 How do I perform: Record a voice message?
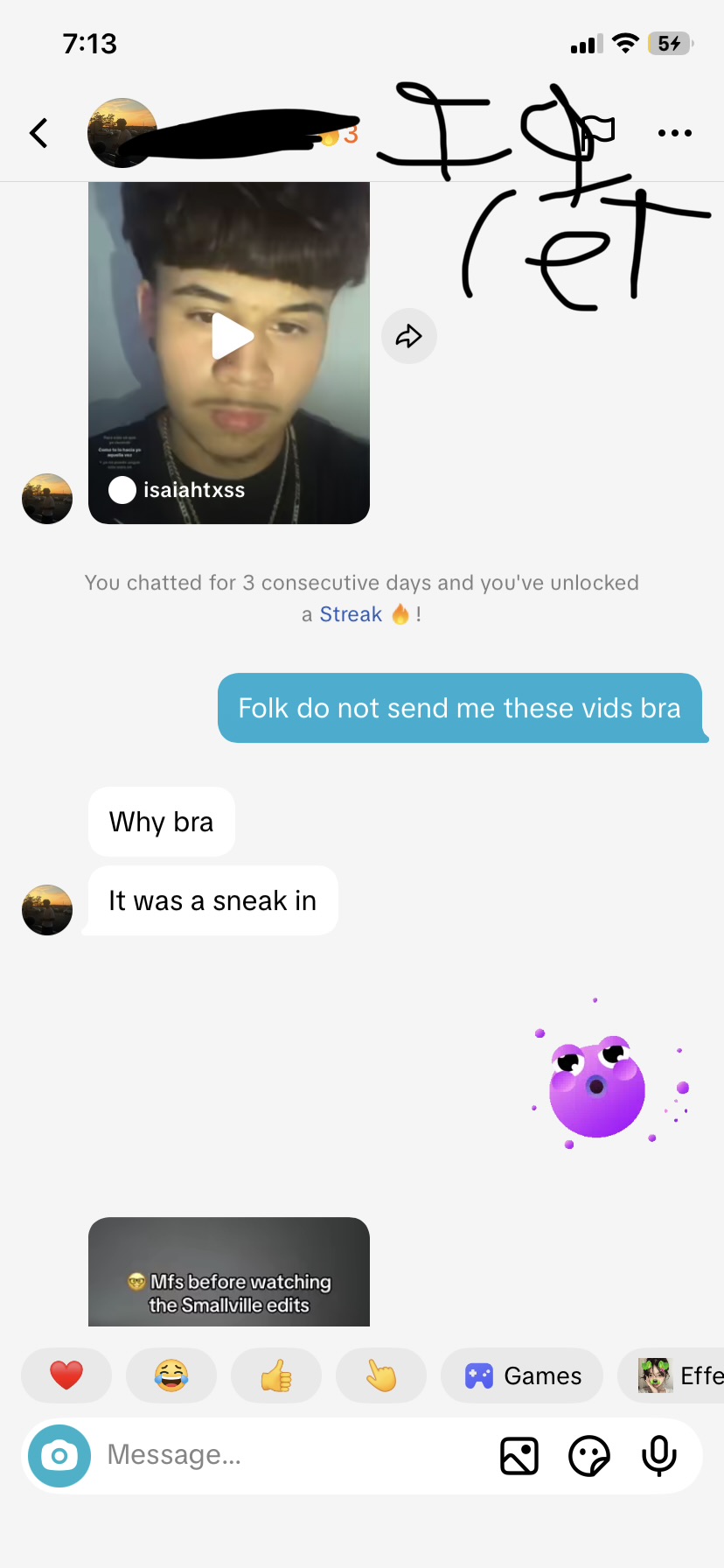(x=659, y=1456)
